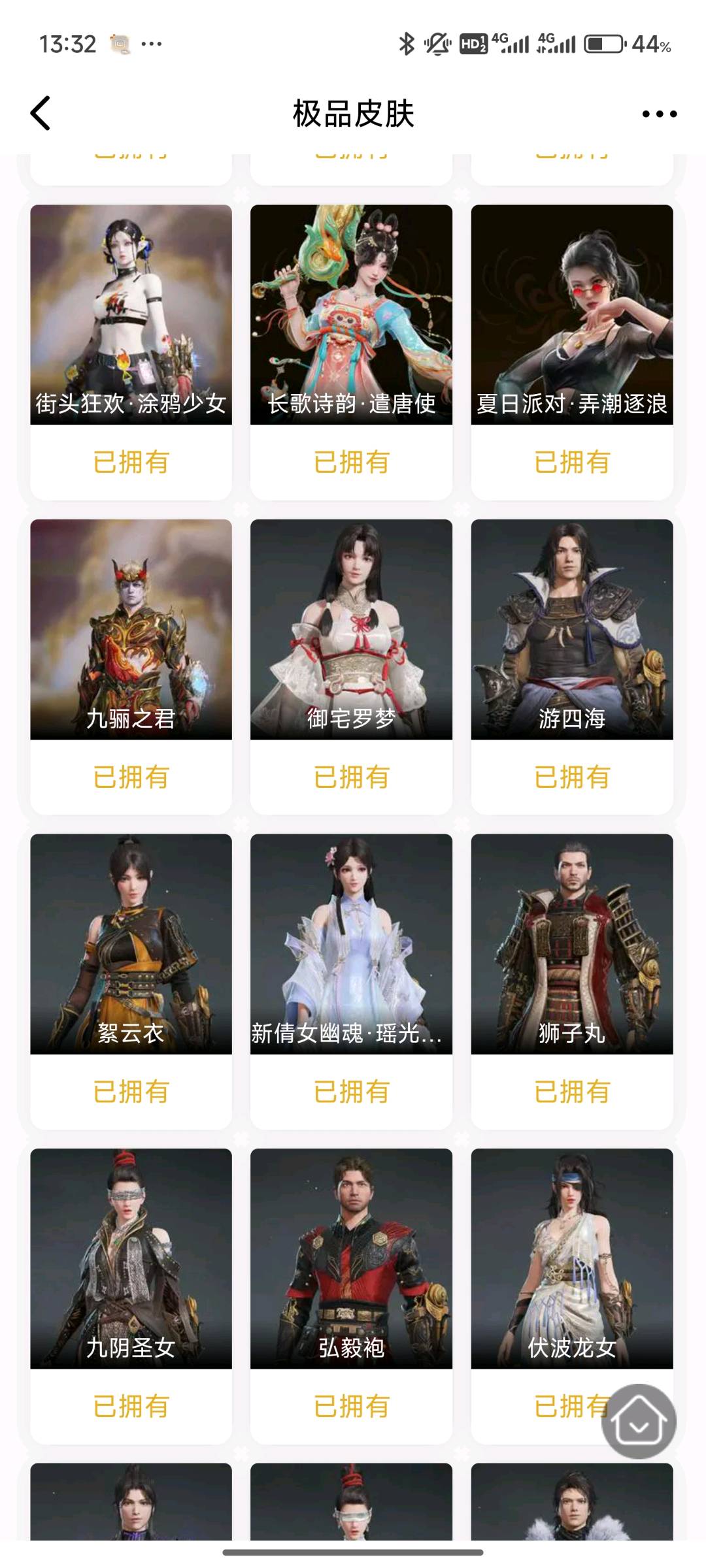View 夏日派对·弄潮逐浪 skin
The width and height of the screenshot is (706, 1568).
(x=571, y=315)
